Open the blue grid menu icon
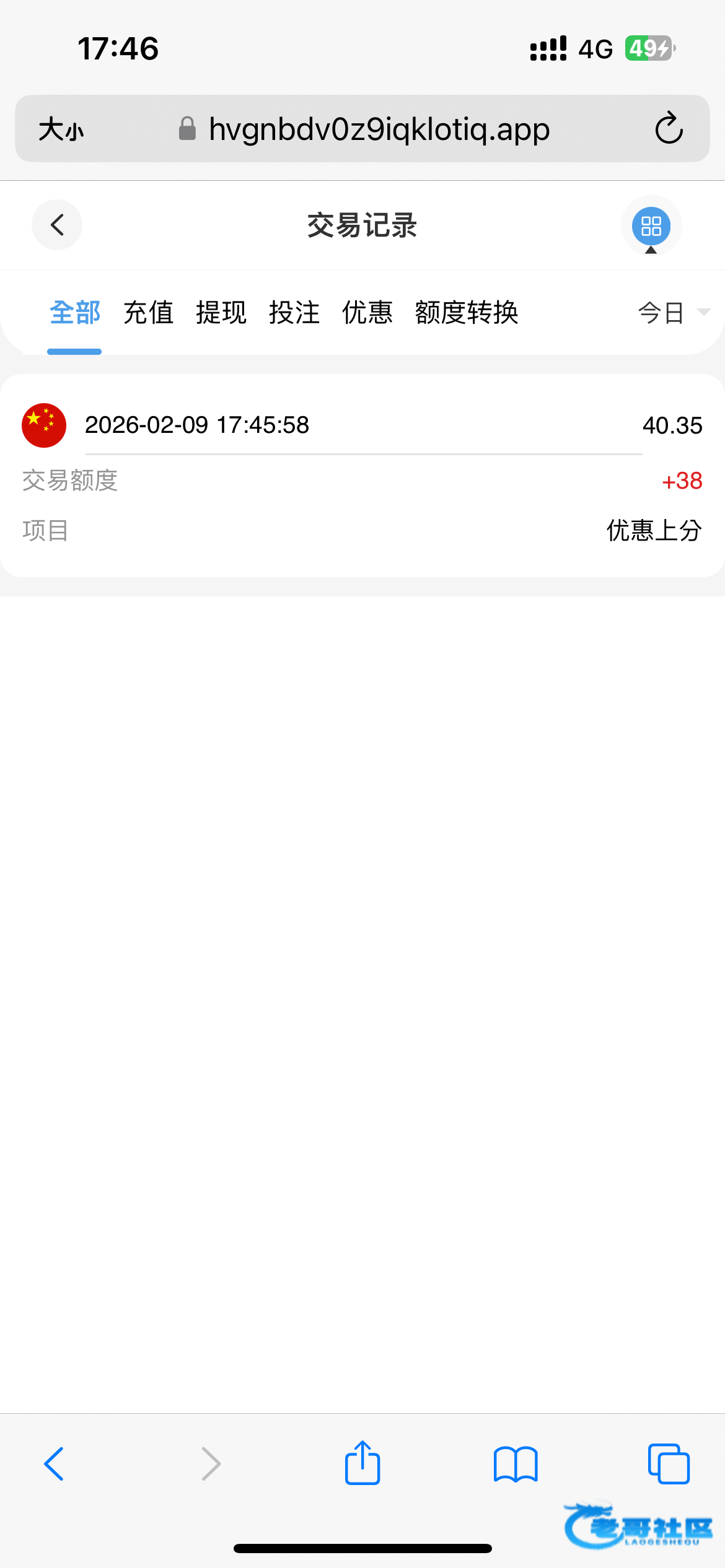 651,225
